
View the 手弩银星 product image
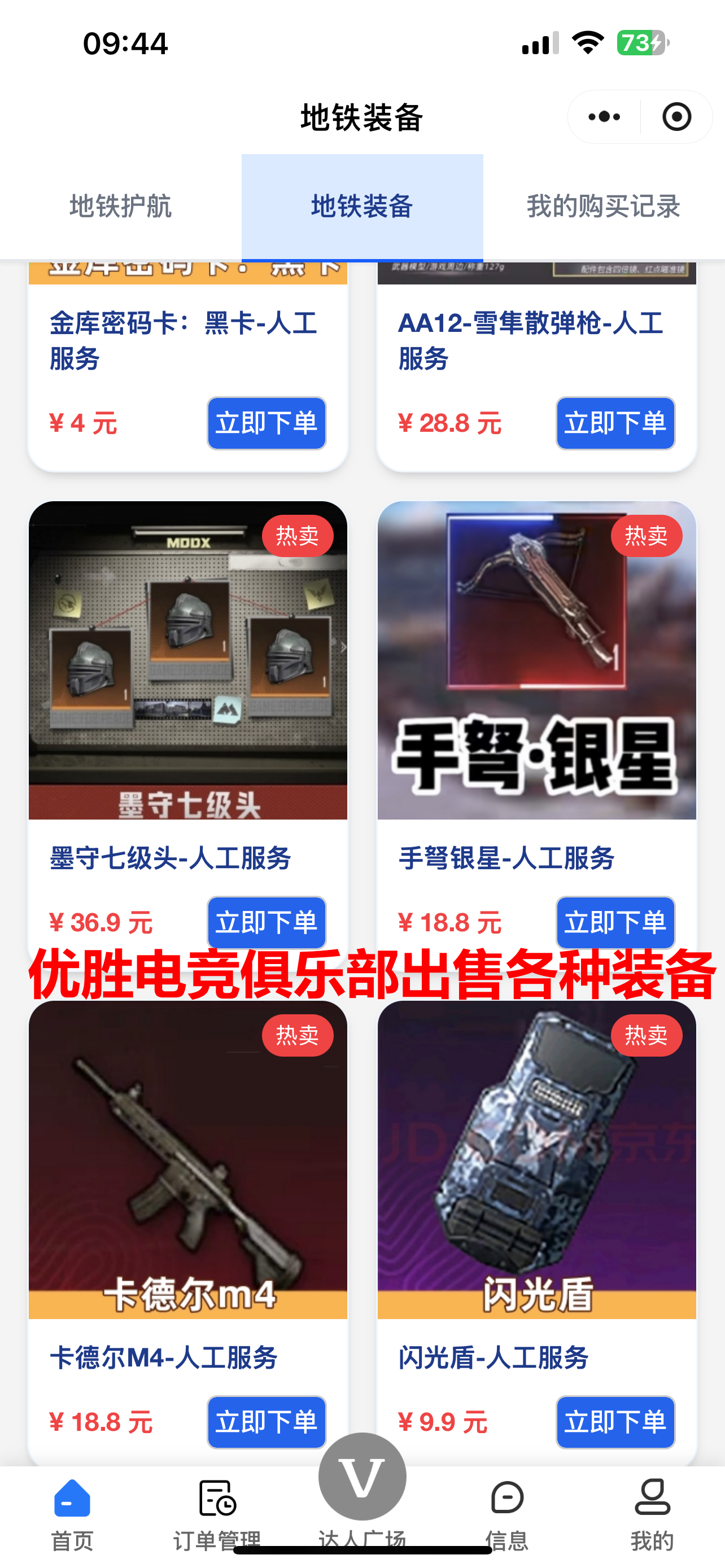click(x=536, y=660)
